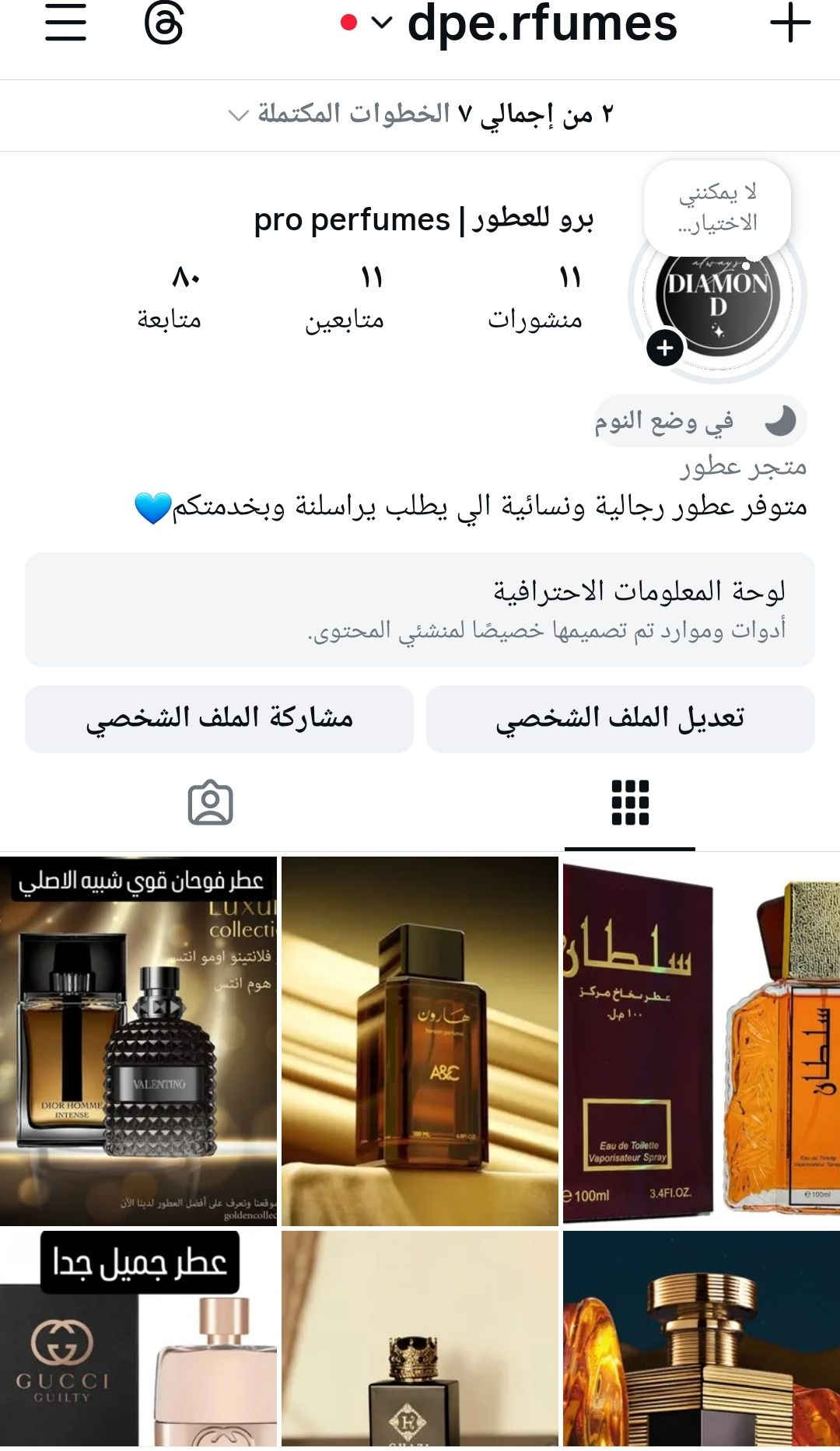Open the Gucci Guilty perfume post
The width and height of the screenshot is (840, 1451).
138,1338
